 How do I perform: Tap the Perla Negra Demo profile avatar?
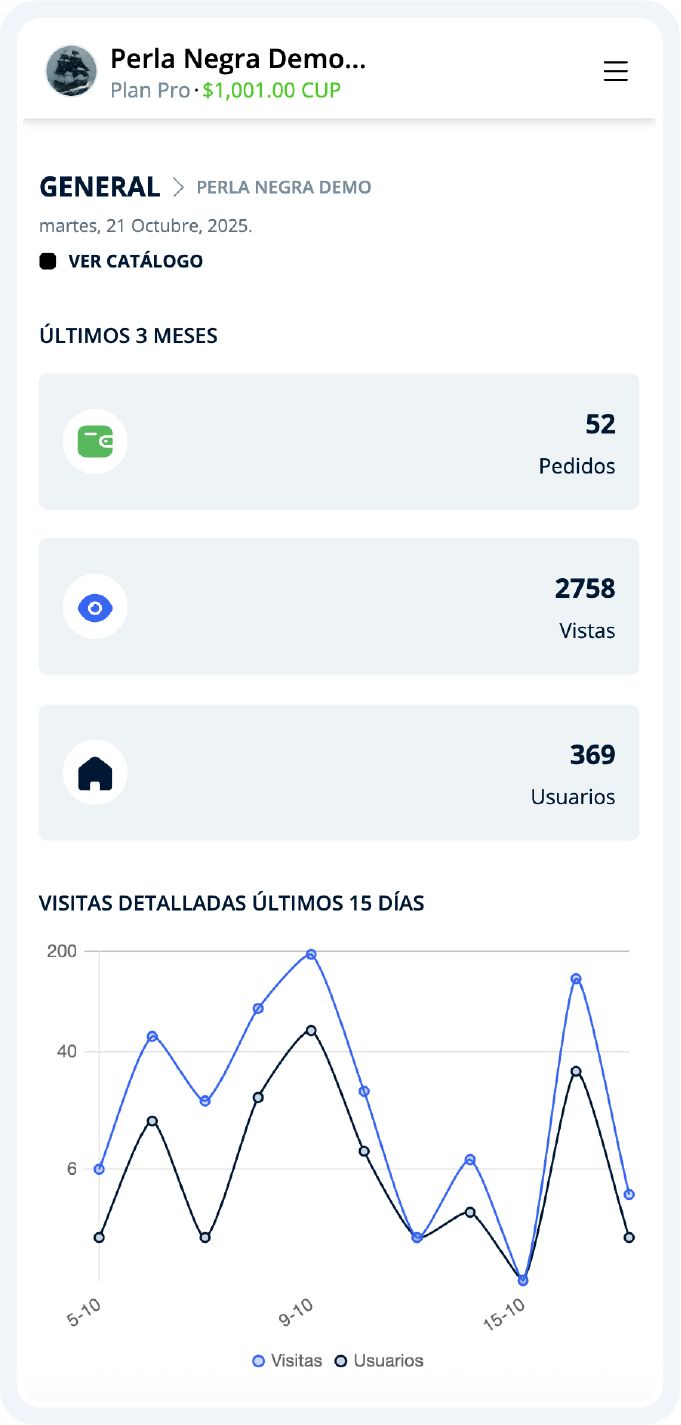(72, 71)
